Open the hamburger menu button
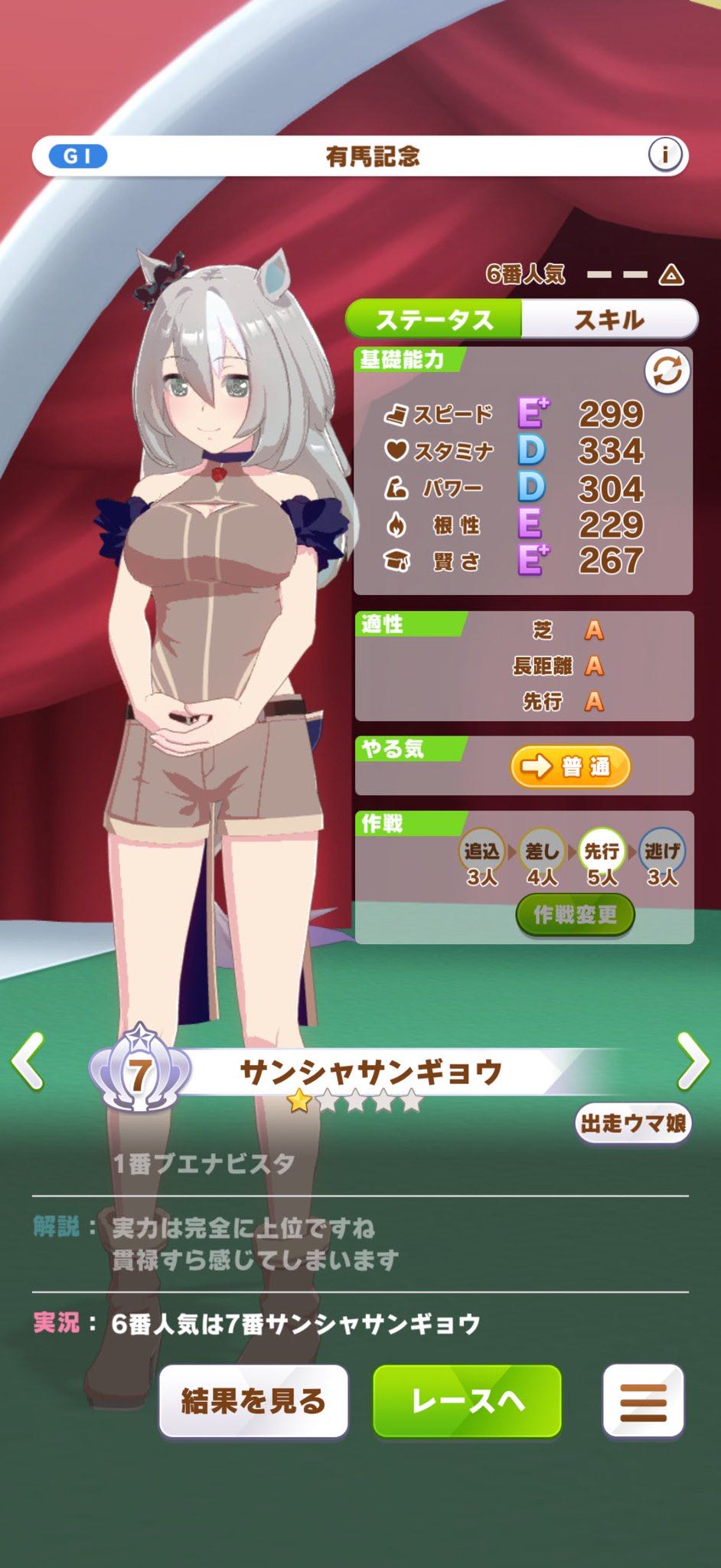 (642, 1400)
